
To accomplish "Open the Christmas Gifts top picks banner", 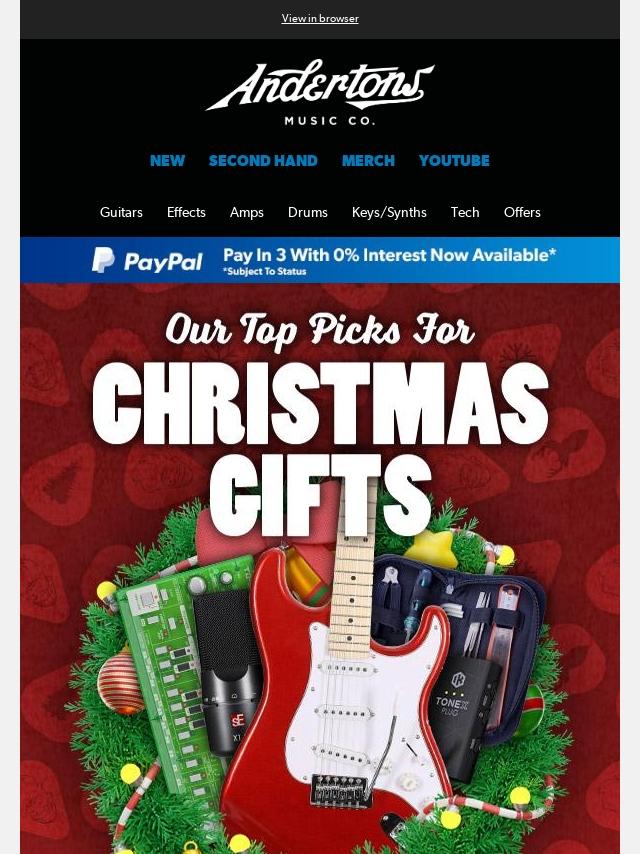I will click(320, 560).
